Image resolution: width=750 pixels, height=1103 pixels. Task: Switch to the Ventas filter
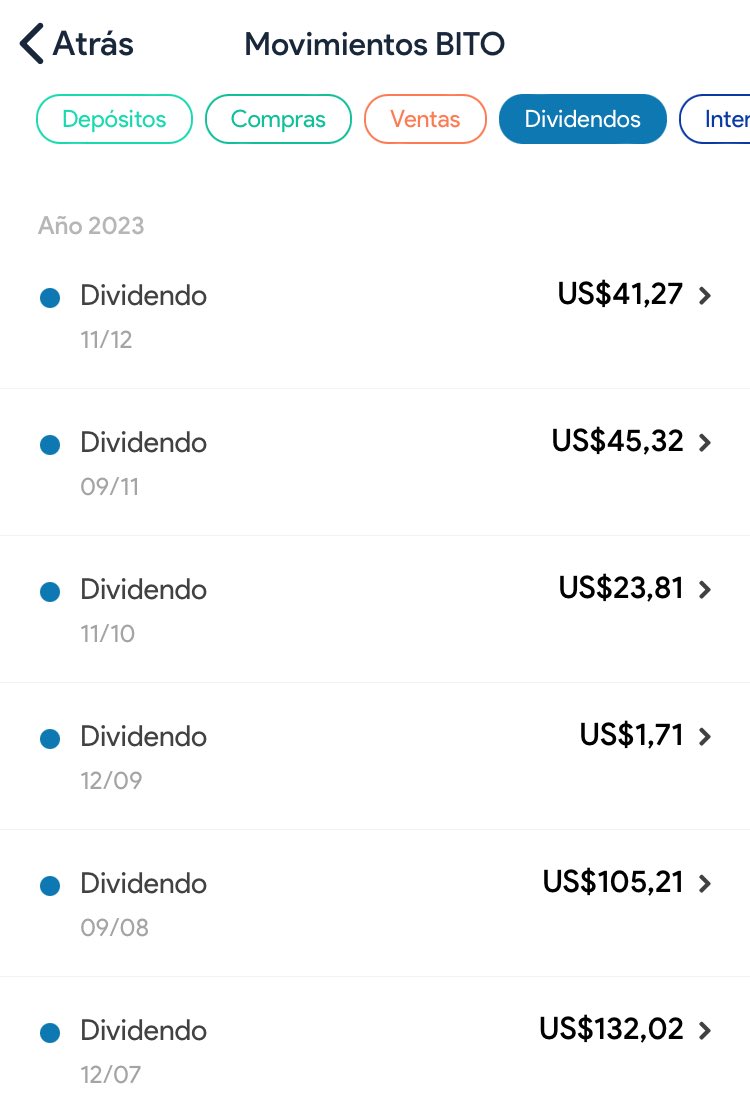coord(425,119)
